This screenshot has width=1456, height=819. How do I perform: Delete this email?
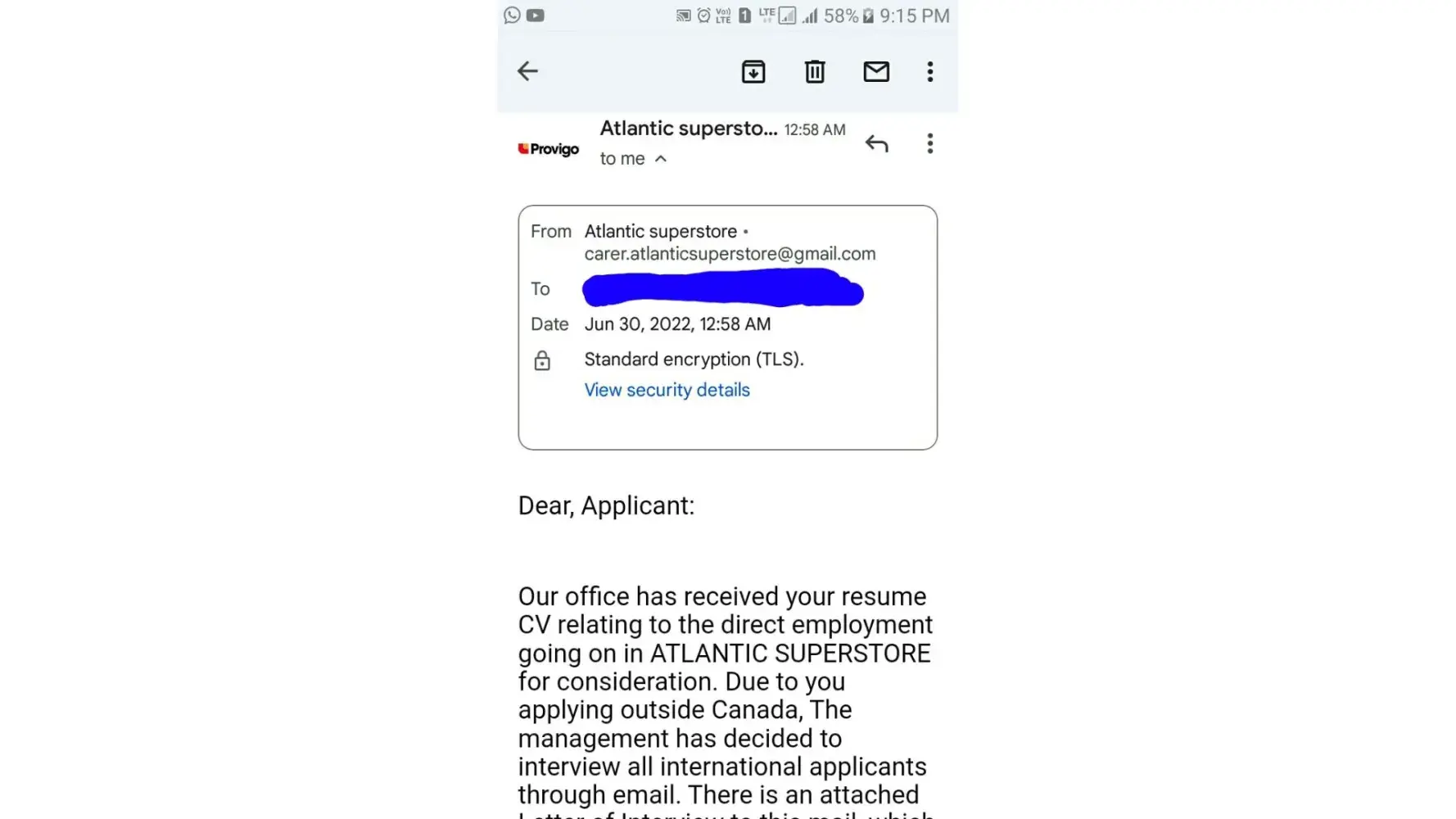(x=815, y=72)
